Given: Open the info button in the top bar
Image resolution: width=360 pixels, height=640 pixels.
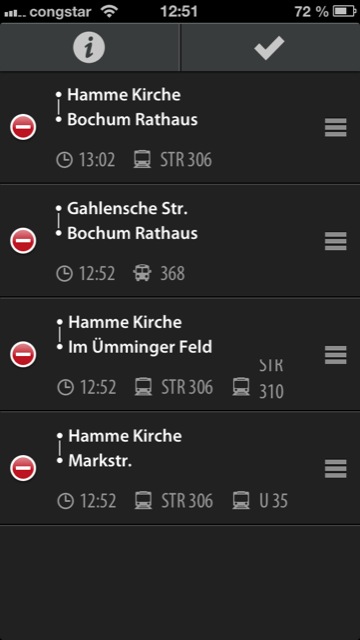Looking at the screenshot, I should (x=89, y=47).
